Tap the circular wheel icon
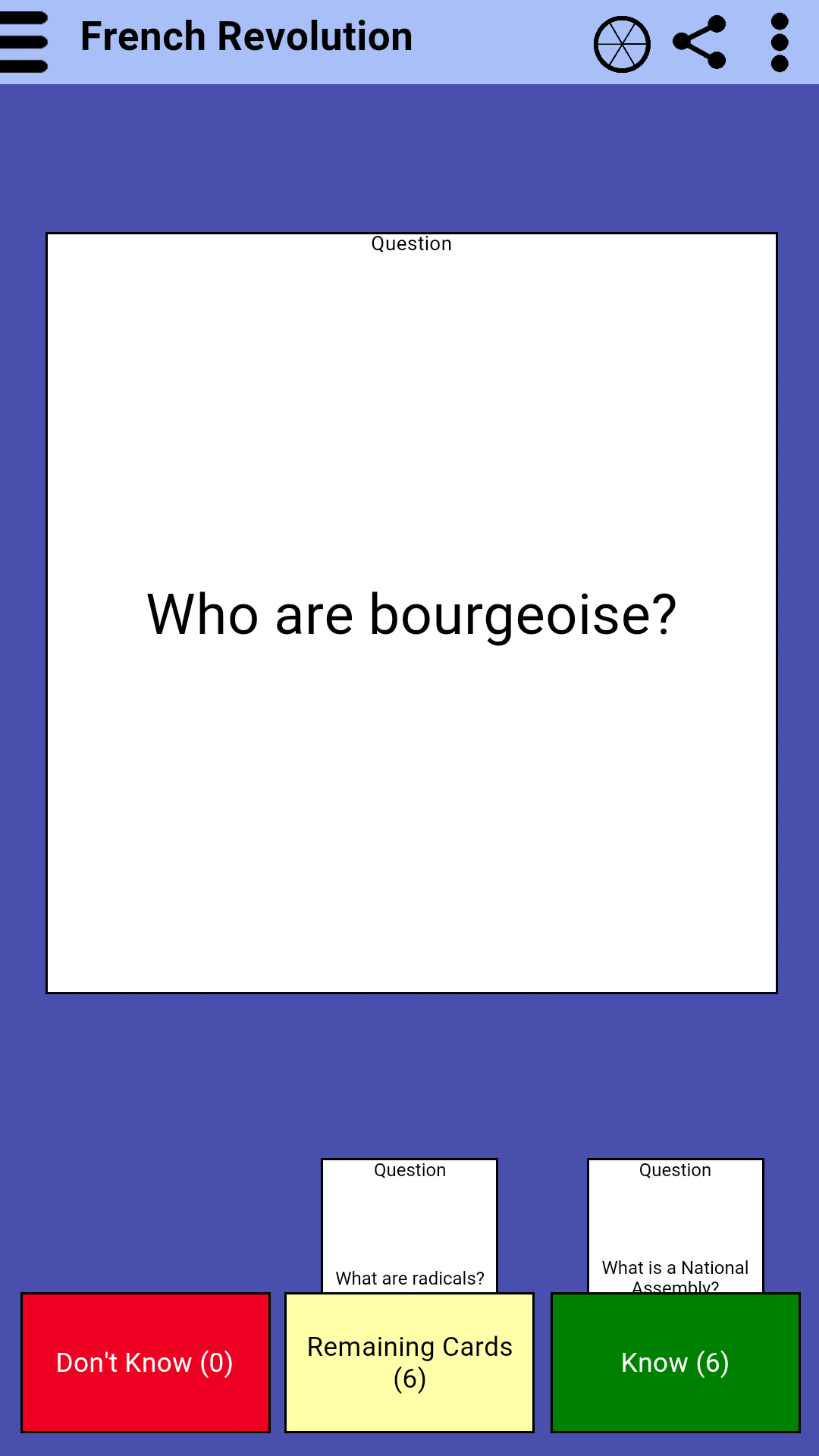The width and height of the screenshot is (819, 1456). (622, 44)
